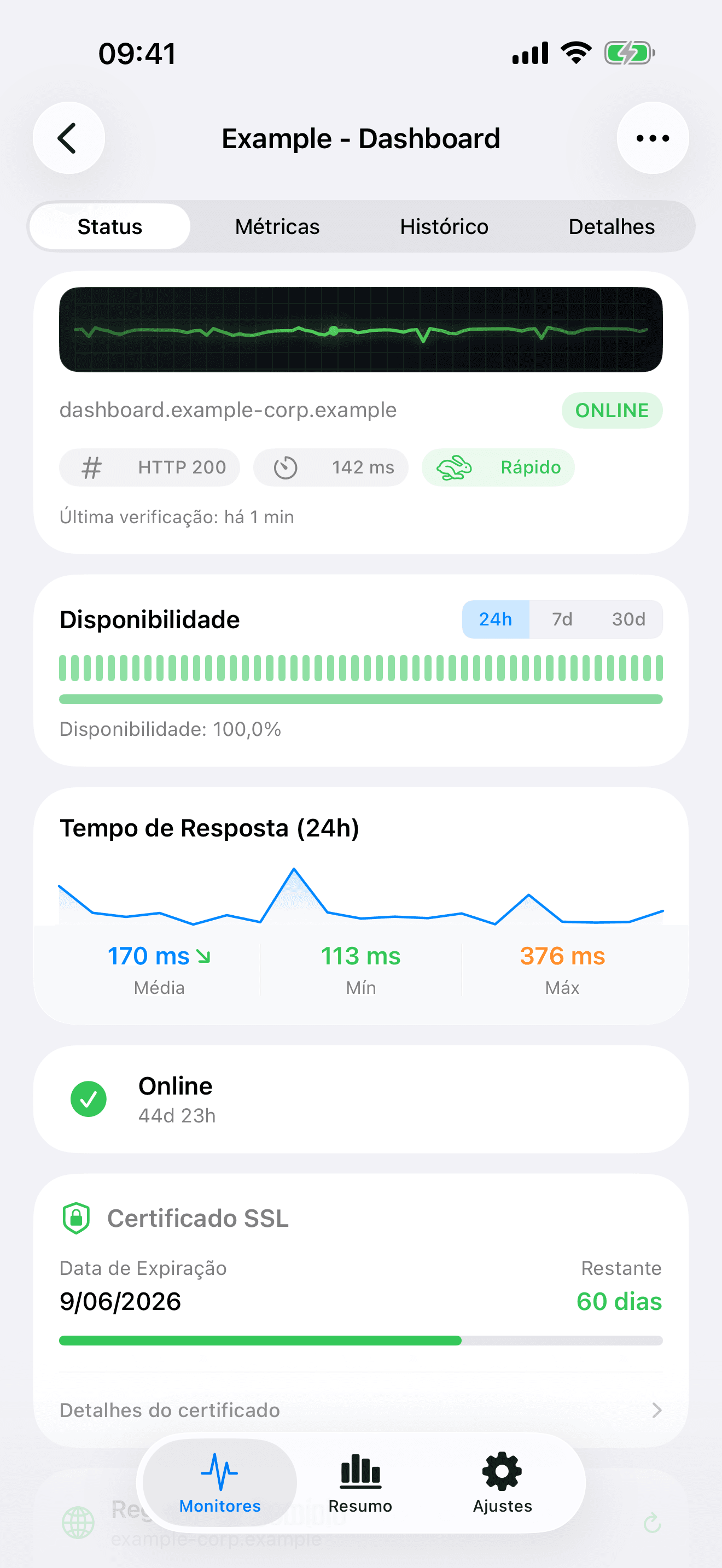The image size is (722, 1568).
Task: Click the ONLINE status badge
Action: coord(612,410)
